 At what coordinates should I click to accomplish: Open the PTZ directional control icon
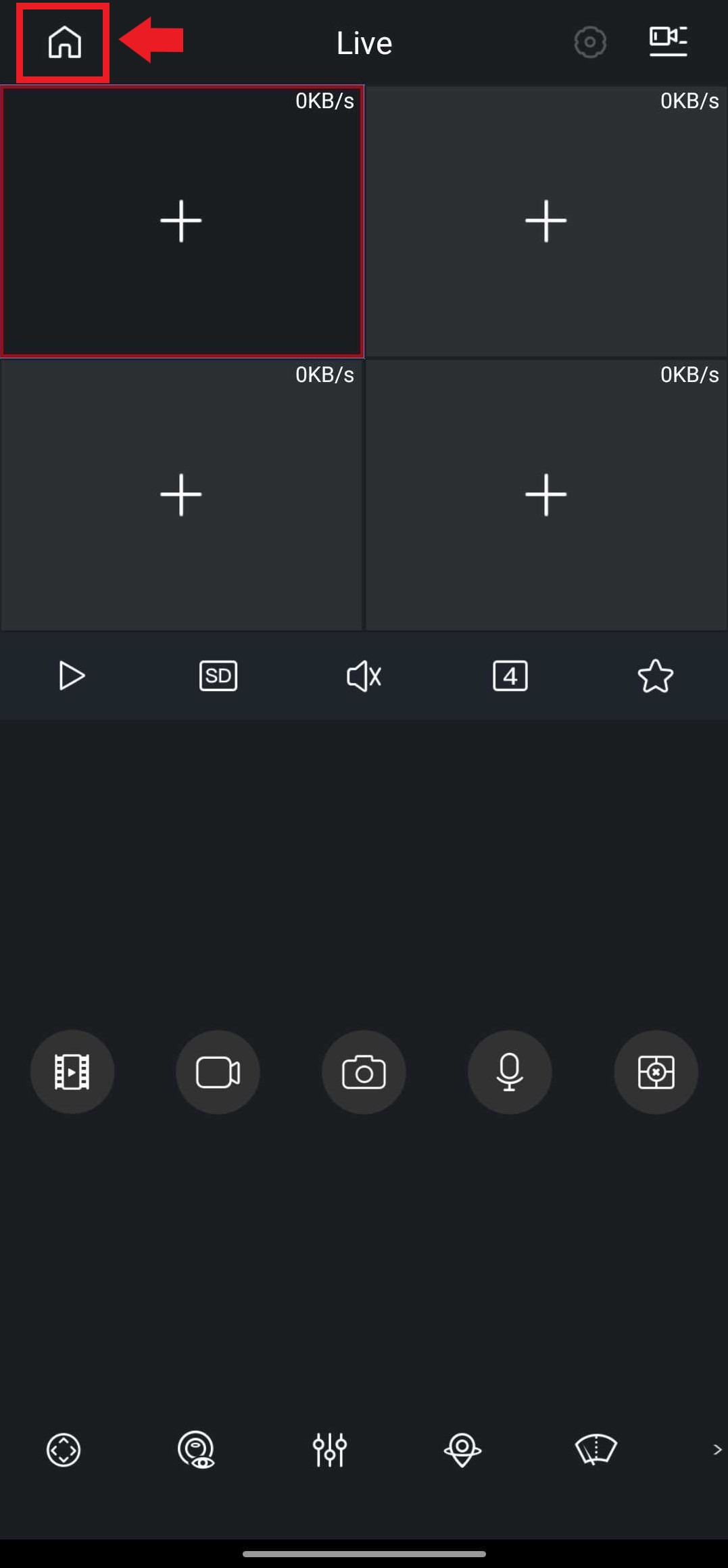pyautogui.click(x=64, y=1450)
